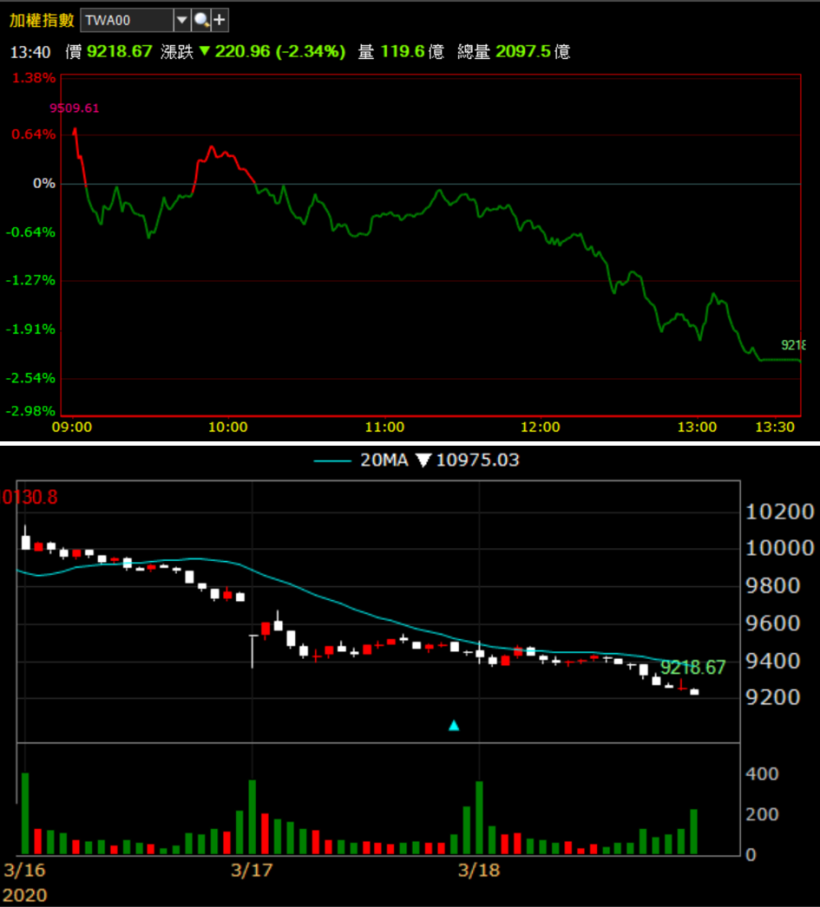Screen dimensions: 820x907
Task: Open the symbol search magnifier
Action: tap(201, 19)
